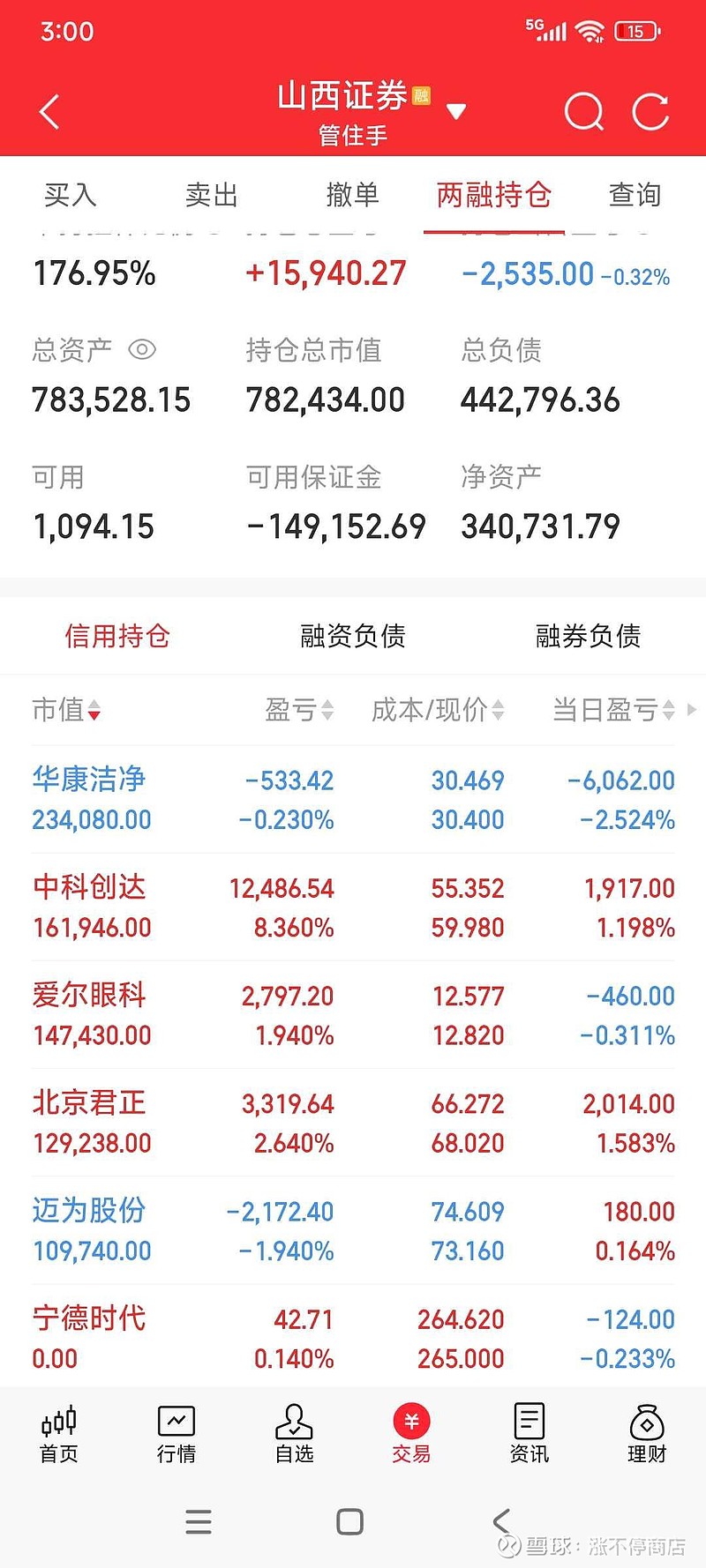Sort holdings by 市值

pyautogui.click(x=66, y=710)
